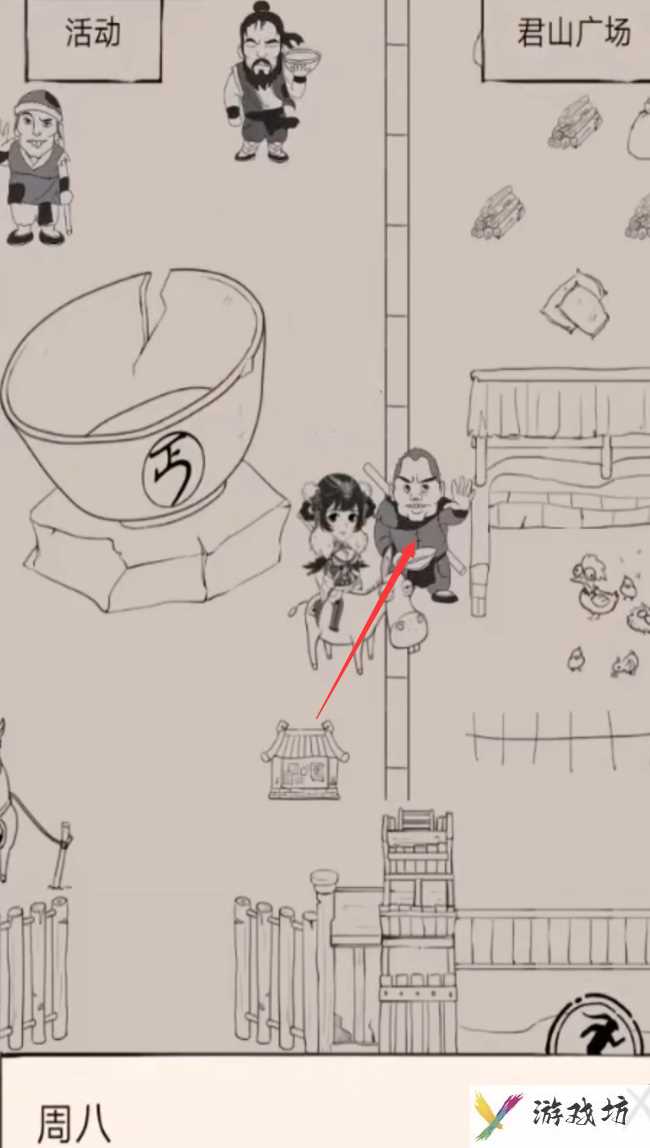Image resolution: width=650 pixels, height=1148 pixels.
Task: Open the 活动 button
Action: click(x=93, y=35)
